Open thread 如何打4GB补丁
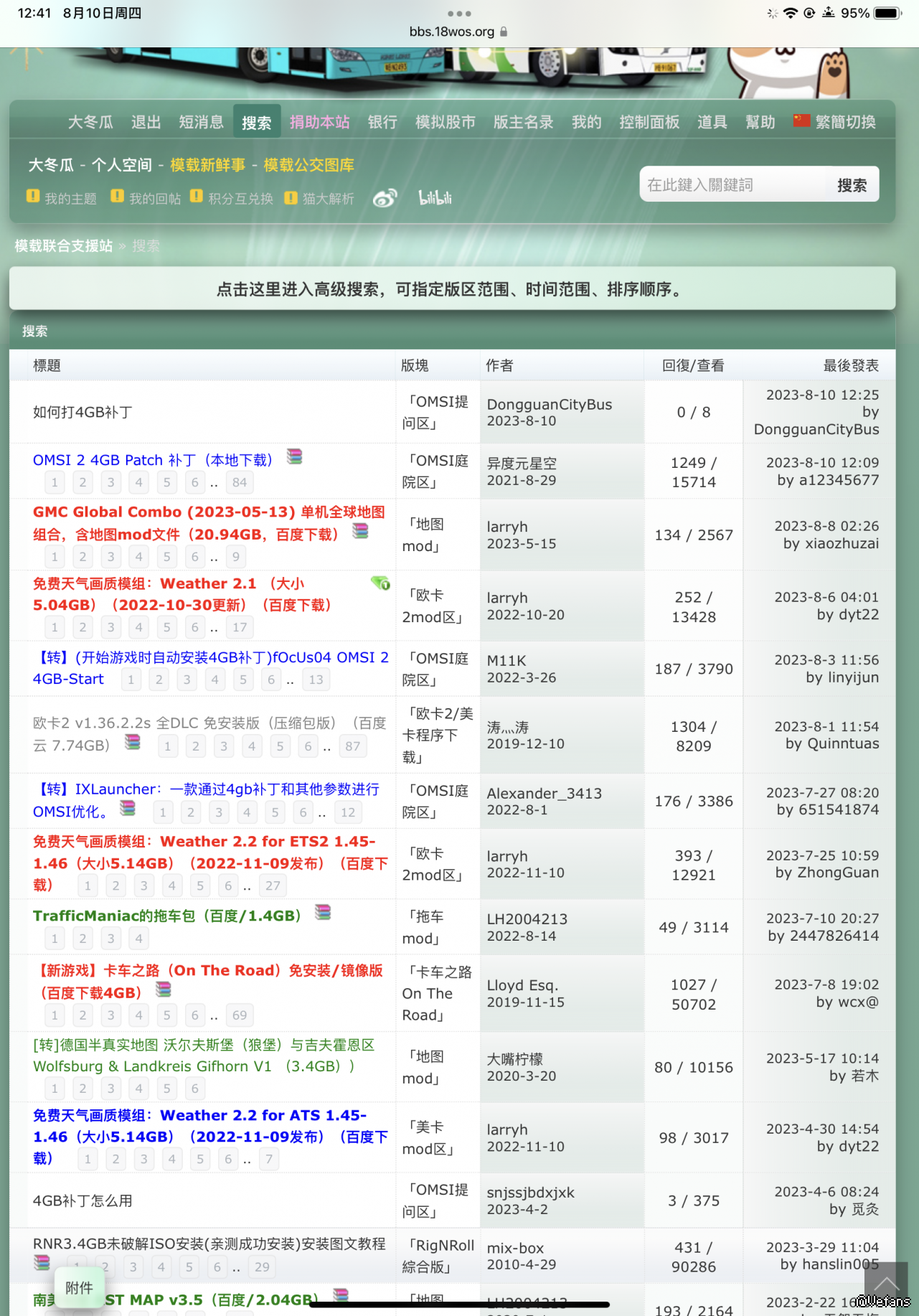The width and height of the screenshot is (919, 1316). click(83, 412)
